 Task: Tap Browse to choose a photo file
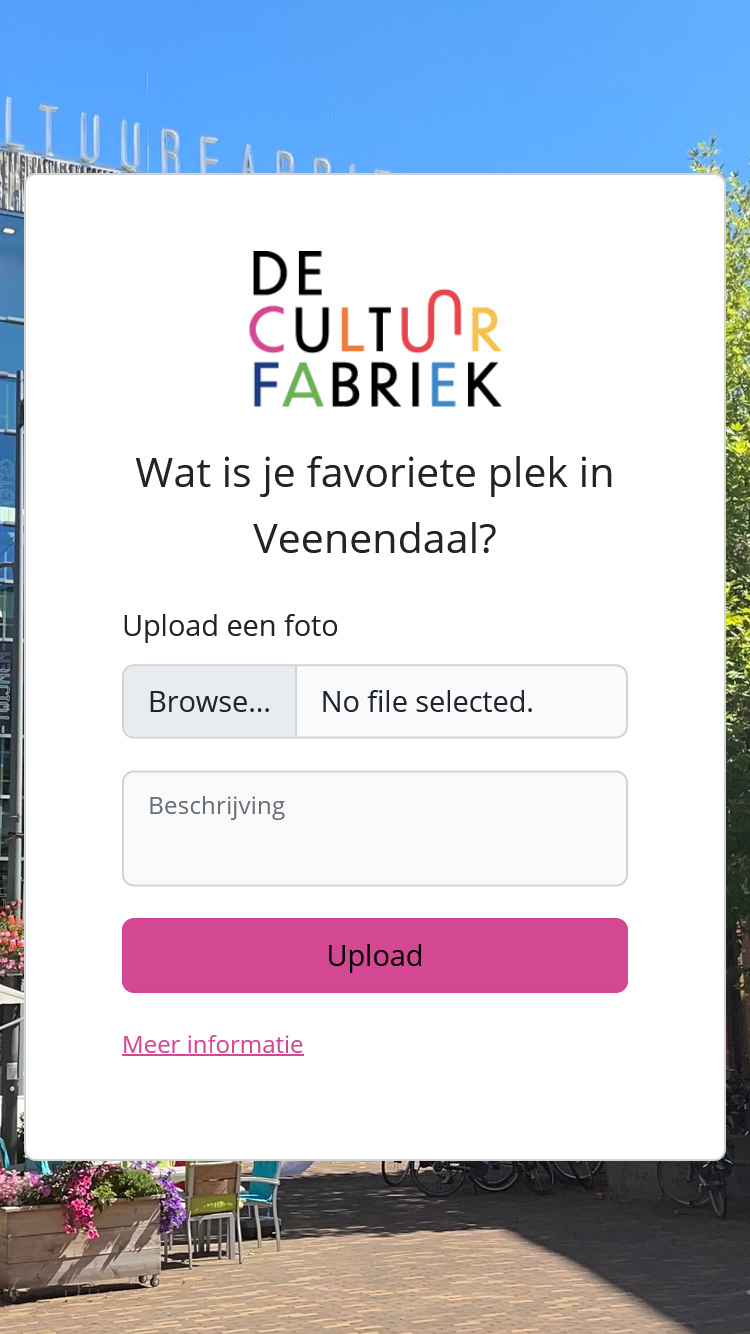(x=210, y=701)
